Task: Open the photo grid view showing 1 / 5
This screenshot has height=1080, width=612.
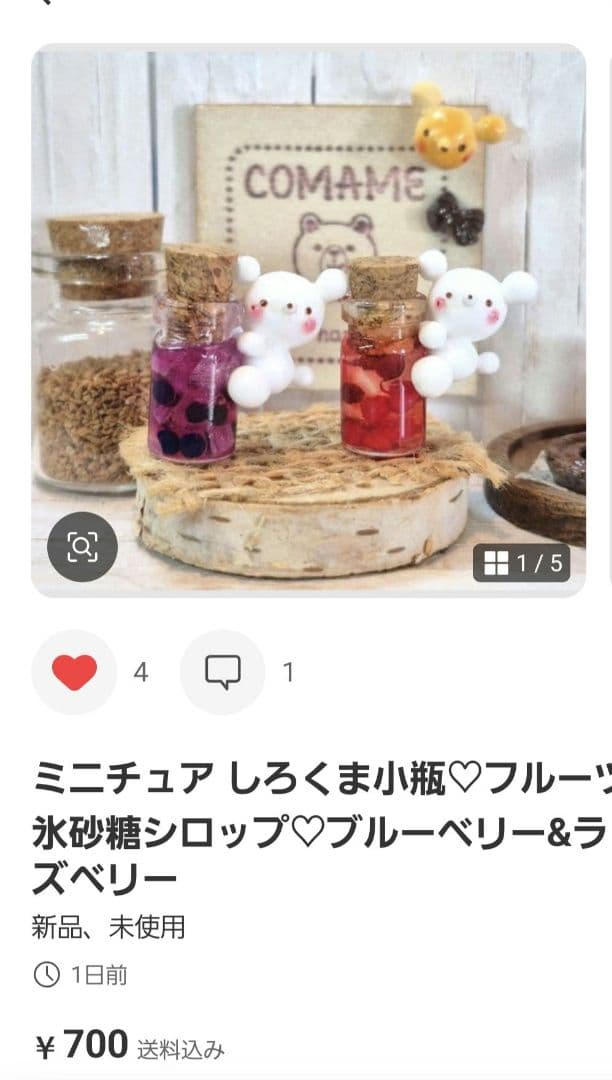Action: pos(522,563)
